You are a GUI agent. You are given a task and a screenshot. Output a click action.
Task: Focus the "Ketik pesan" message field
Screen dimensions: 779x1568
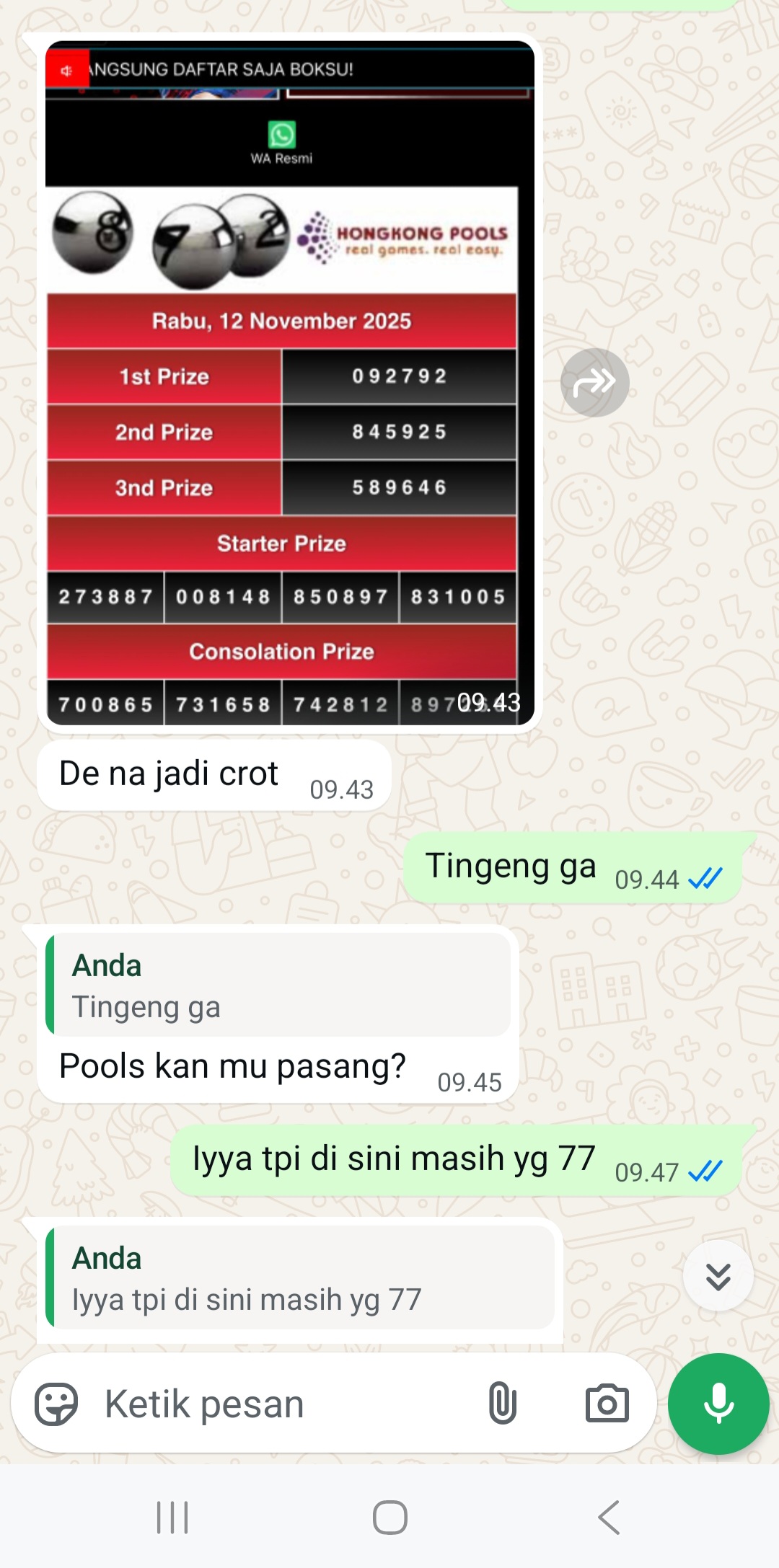tap(281, 1404)
